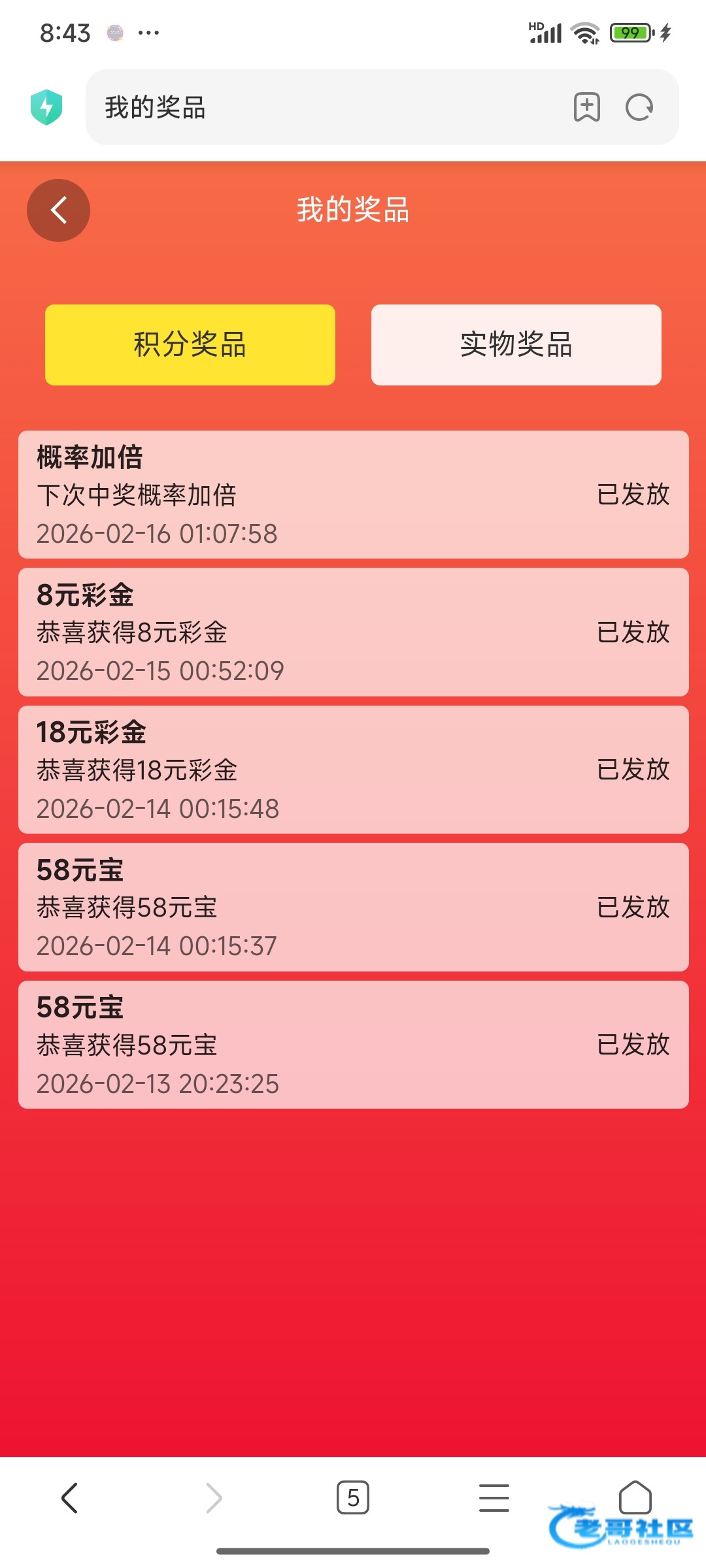Open the browser menu

[x=494, y=1497]
